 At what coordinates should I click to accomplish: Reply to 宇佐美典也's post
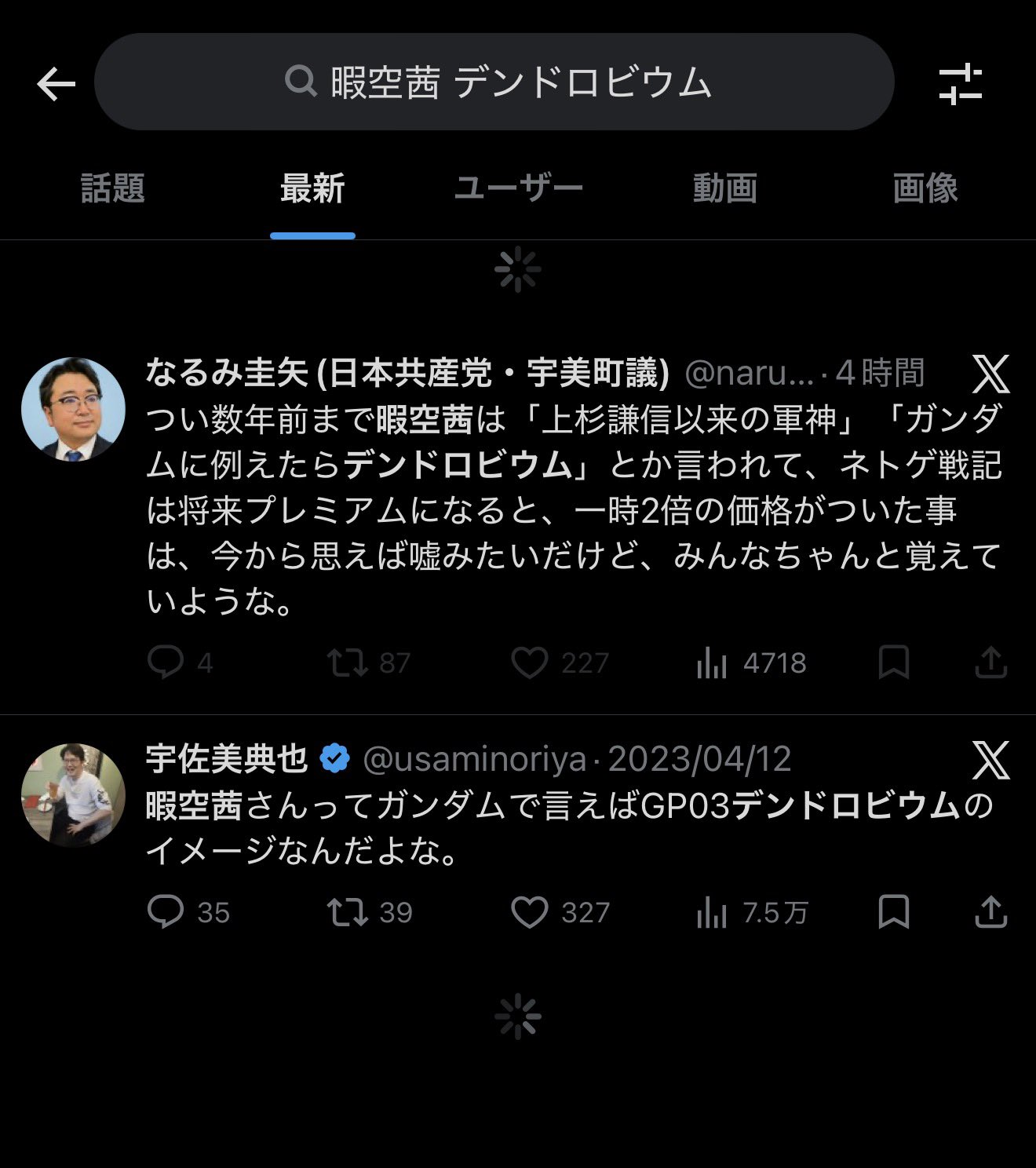pyautogui.click(x=166, y=912)
